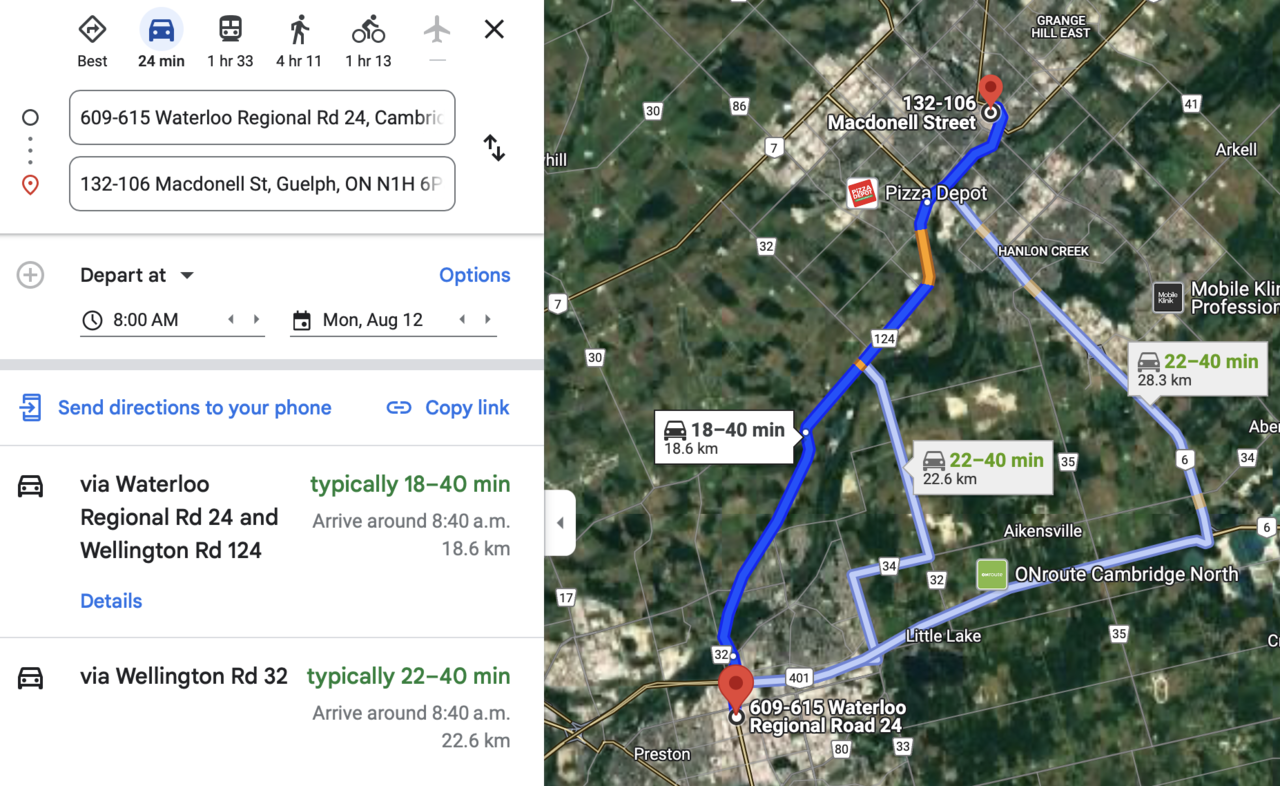Edit the Macdonell St destination field
Image resolution: width=1280 pixels, height=786 pixels.
click(x=262, y=184)
